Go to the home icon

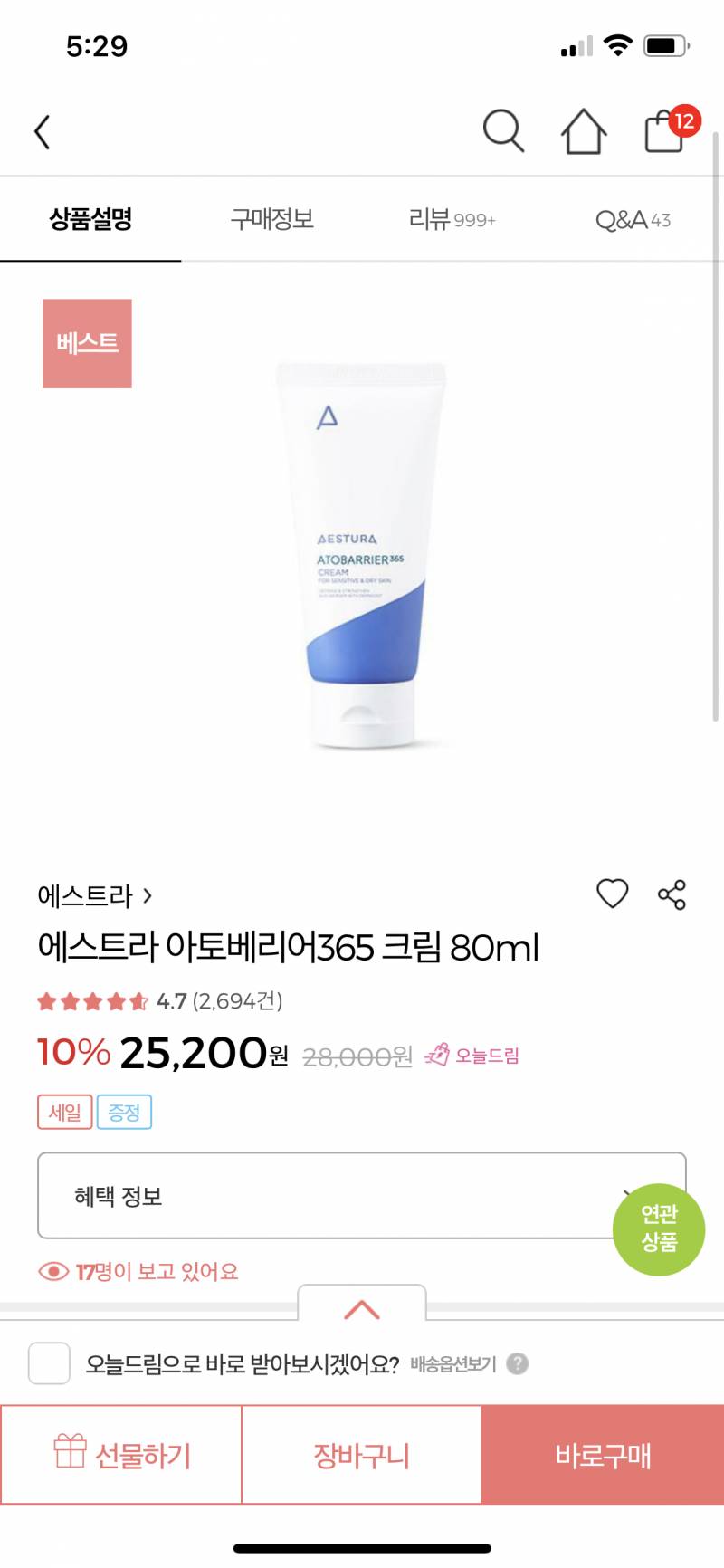click(x=584, y=132)
